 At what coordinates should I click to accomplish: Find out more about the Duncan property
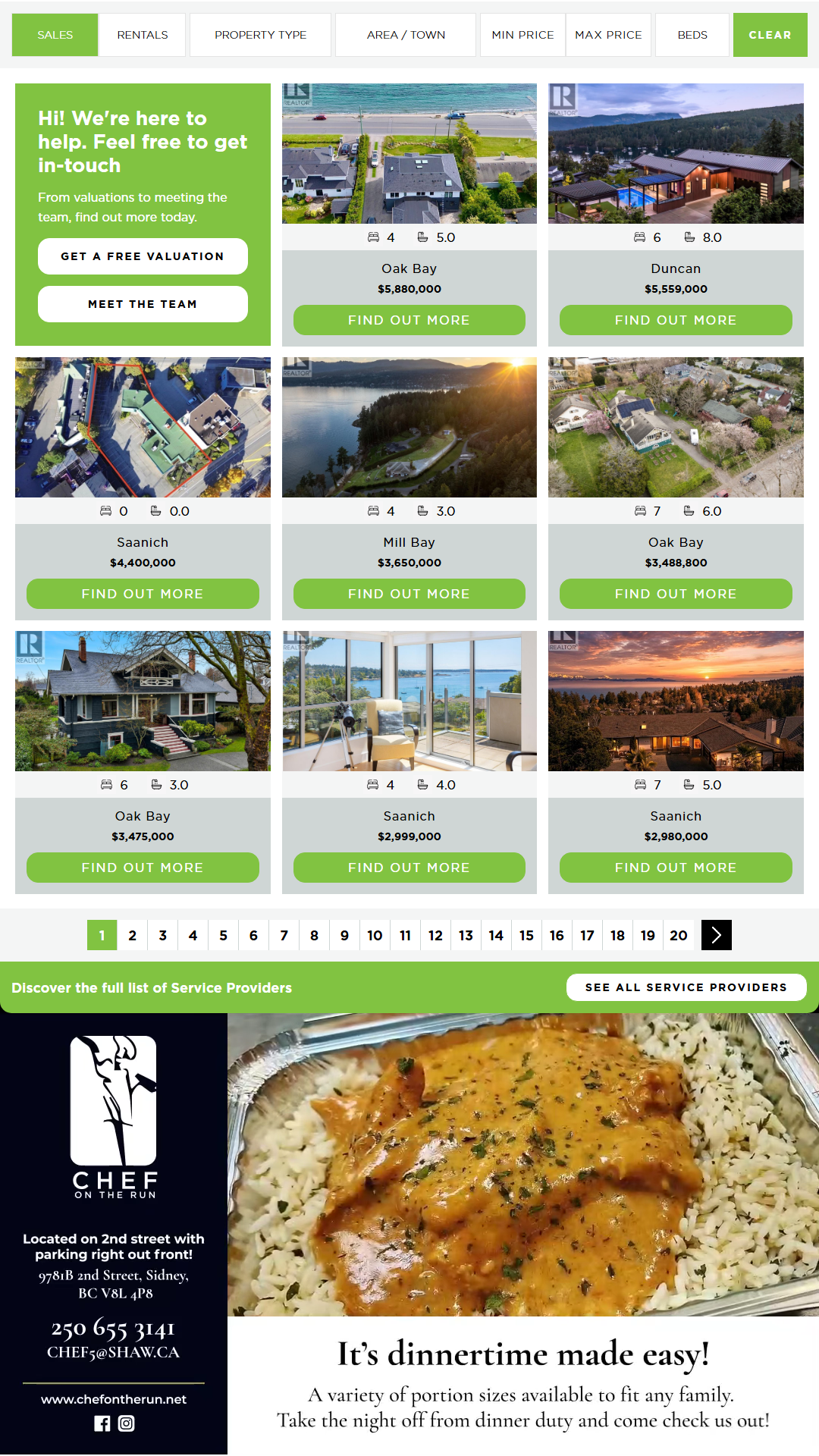676,320
